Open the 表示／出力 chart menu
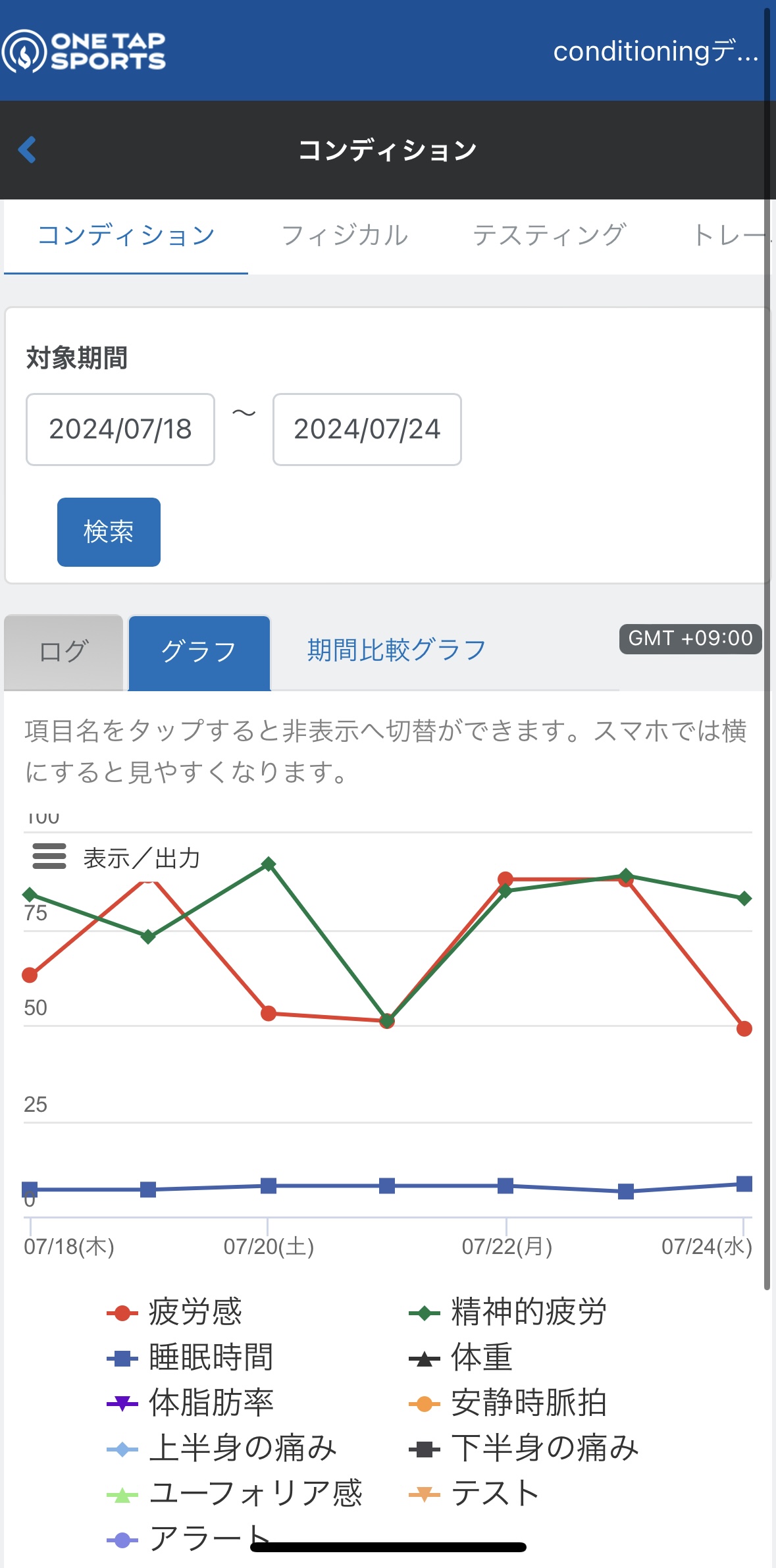The image size is (776, 1568). pyautogui.click(x=116, y=857)
